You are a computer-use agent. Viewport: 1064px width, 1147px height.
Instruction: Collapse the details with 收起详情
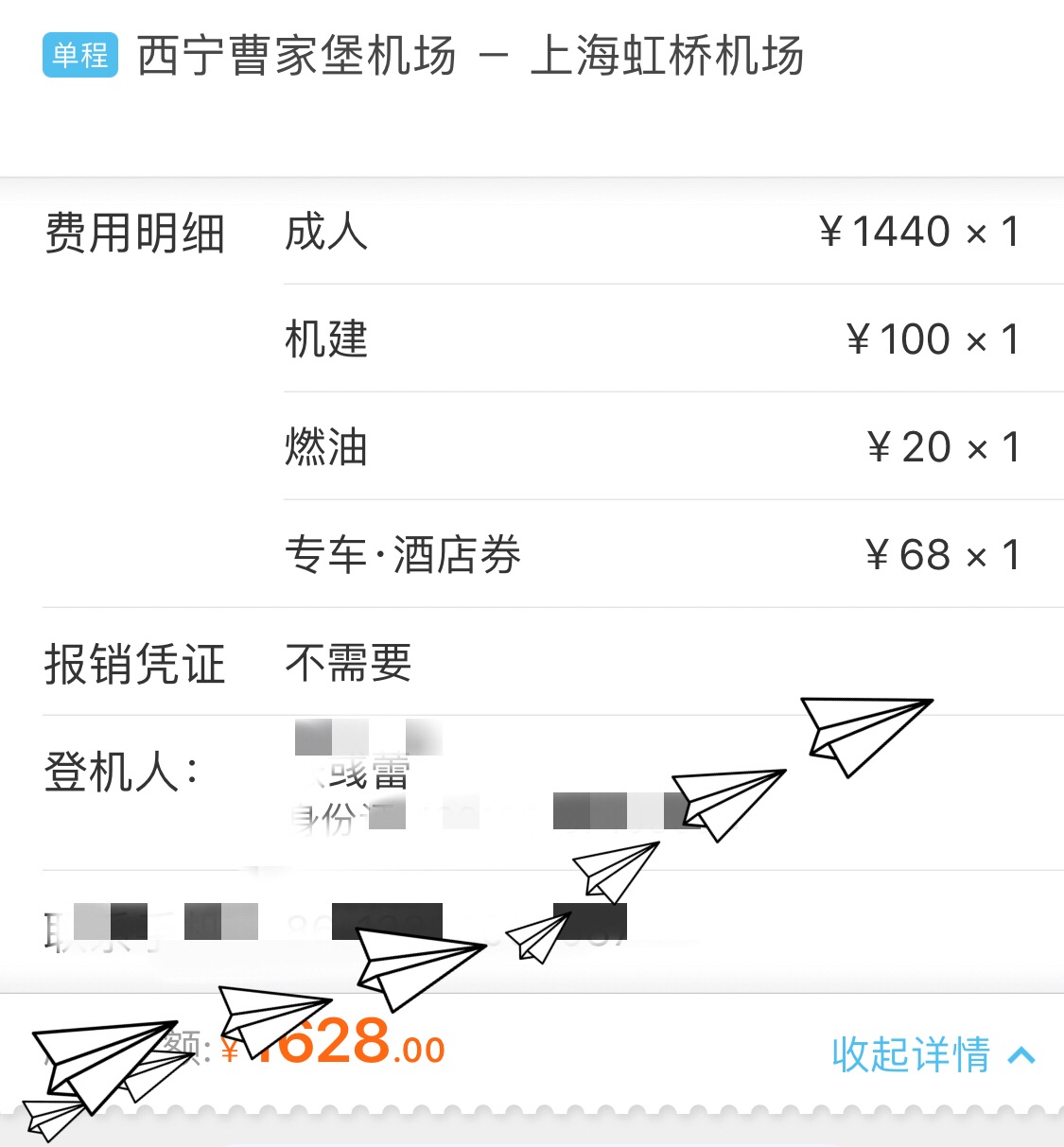click(932, 1054)
